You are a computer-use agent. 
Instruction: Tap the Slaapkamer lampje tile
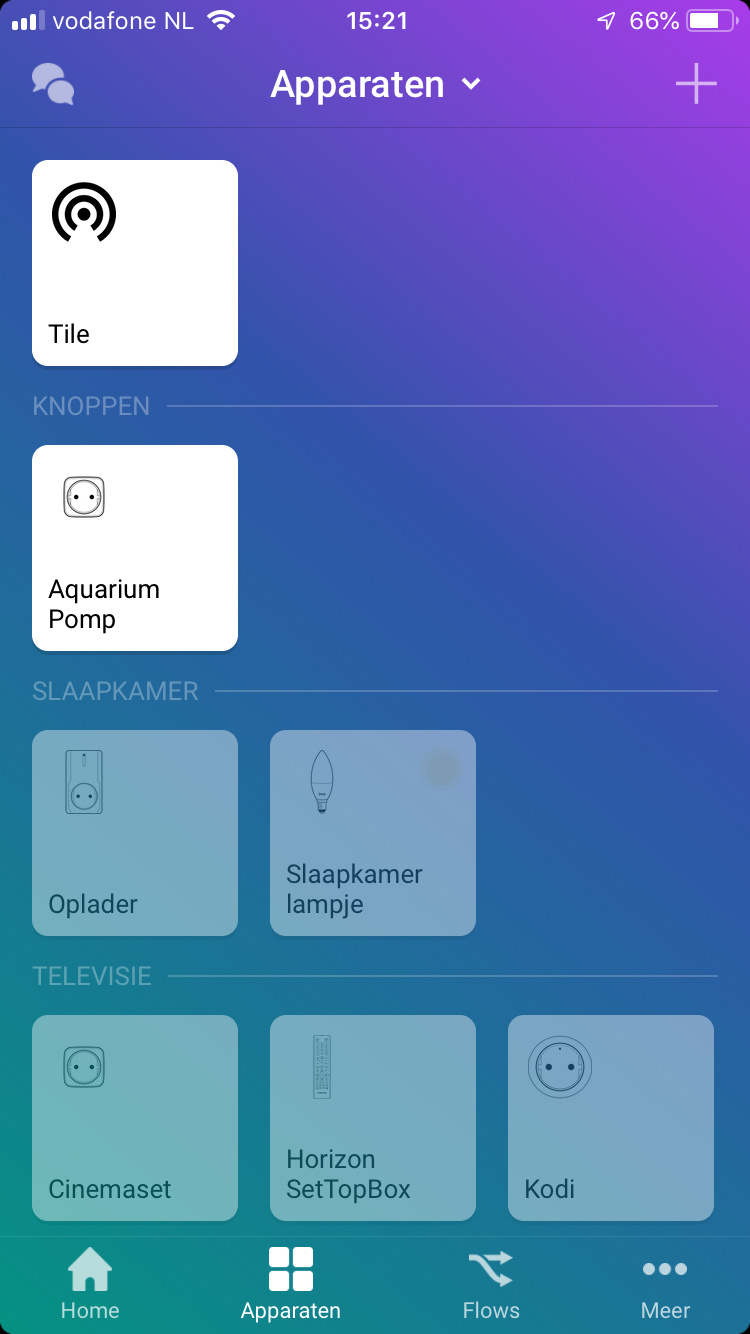click(x=373, y=833)
